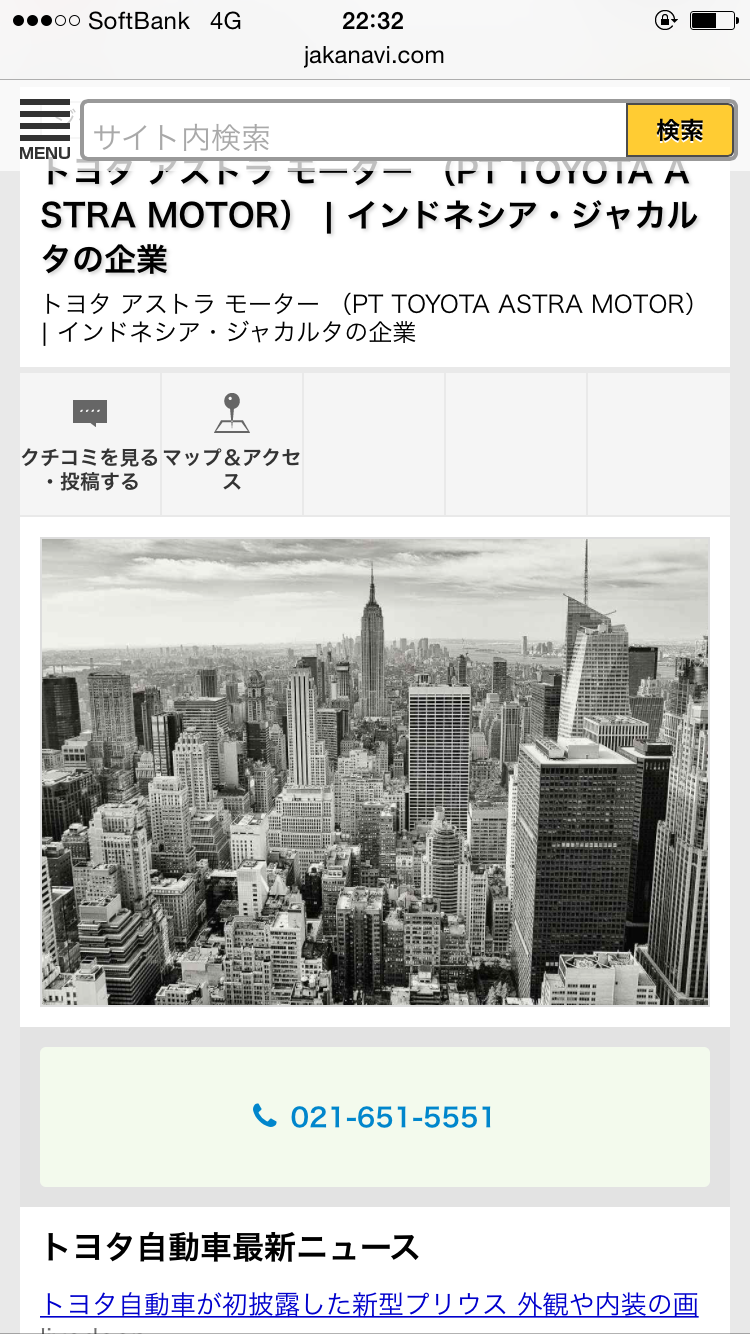Tap the yellow 検索 button
This screenshot has height=1334, width=750.
[680, 131]
